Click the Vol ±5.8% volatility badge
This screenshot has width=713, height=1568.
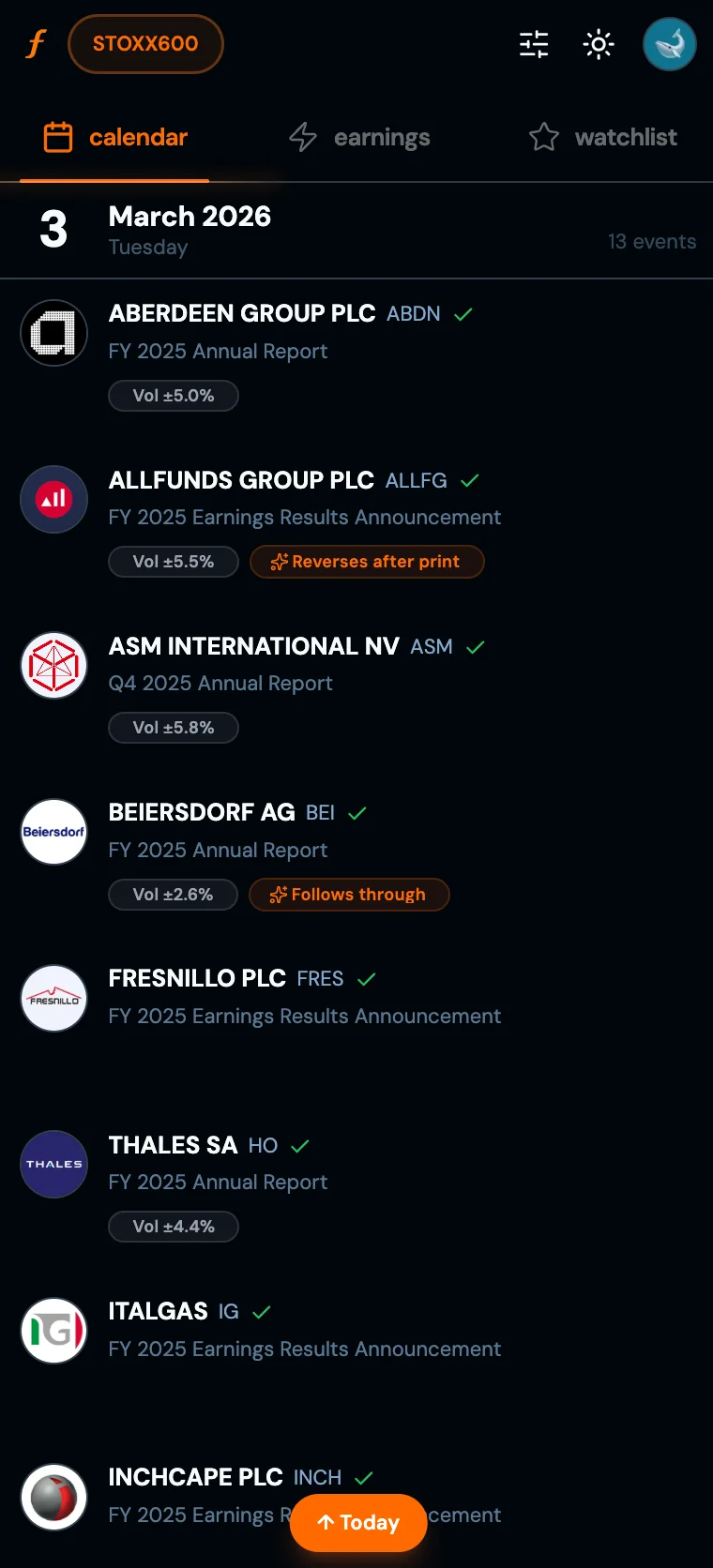173,728
